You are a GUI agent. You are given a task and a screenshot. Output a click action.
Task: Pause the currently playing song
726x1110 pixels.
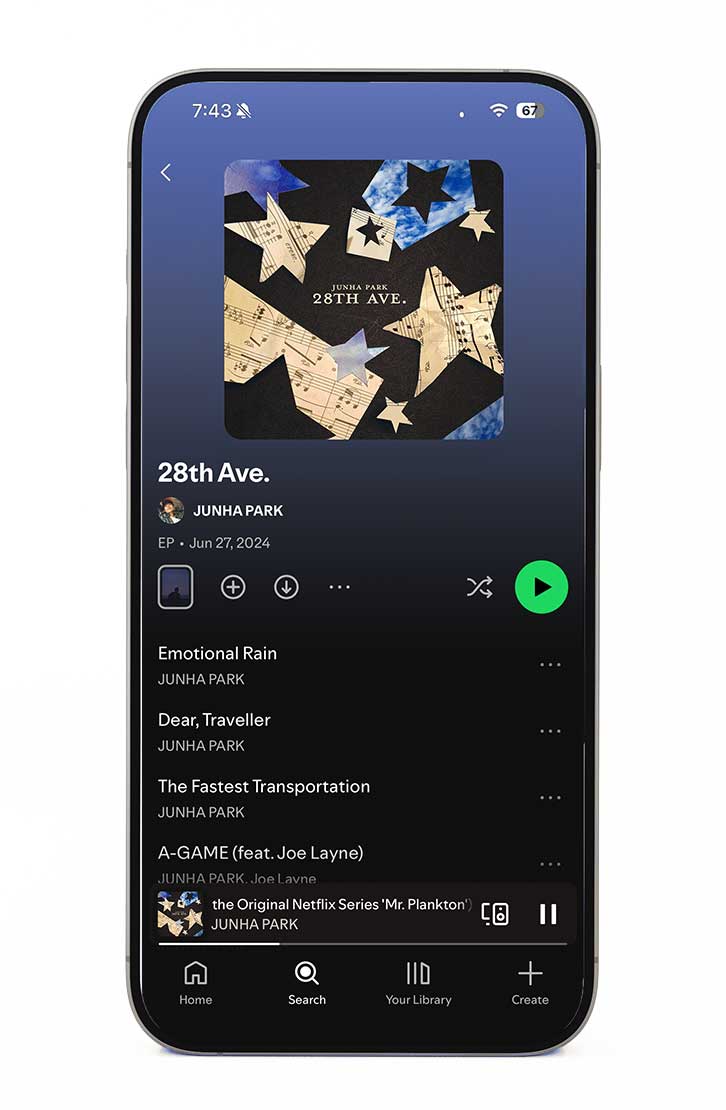pos(548,914)
